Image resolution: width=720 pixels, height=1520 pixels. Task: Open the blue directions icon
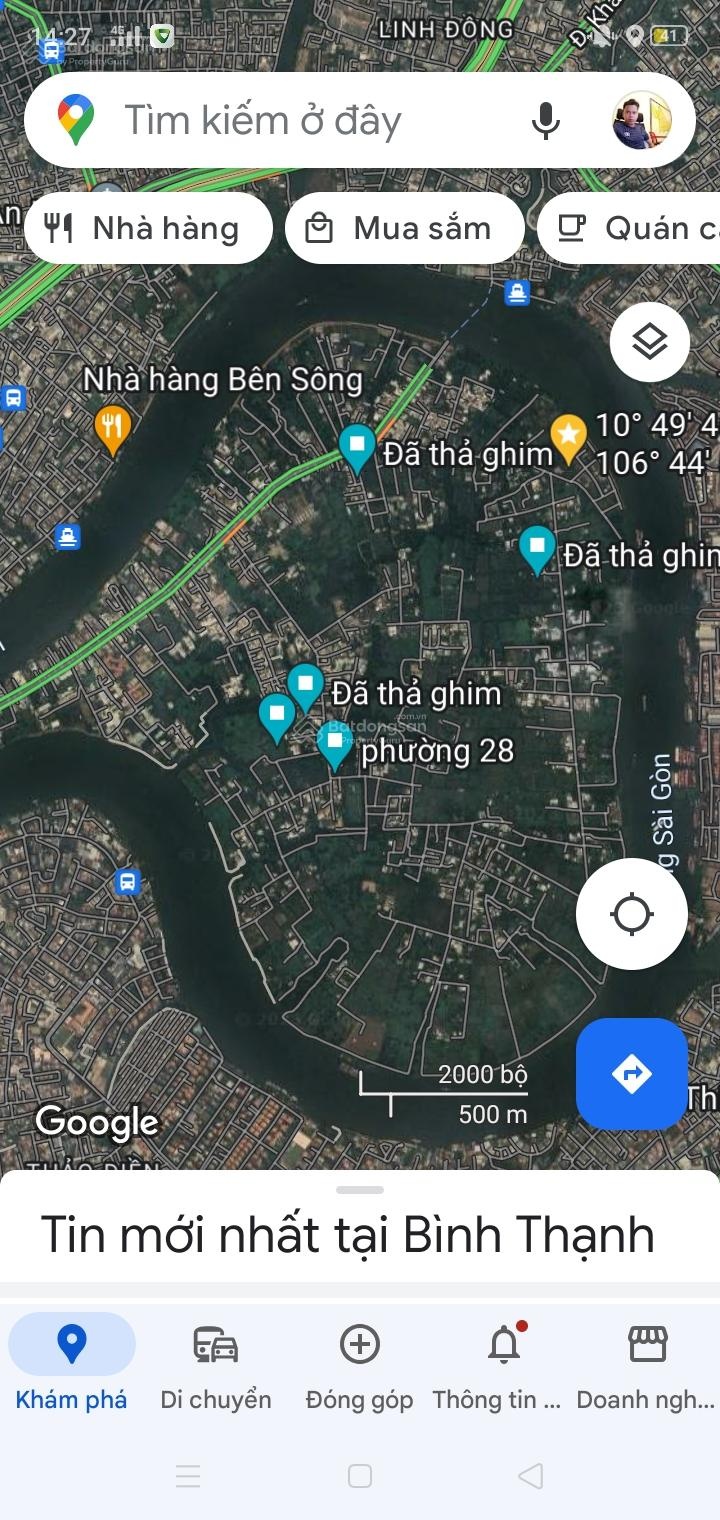[631, 1074]
